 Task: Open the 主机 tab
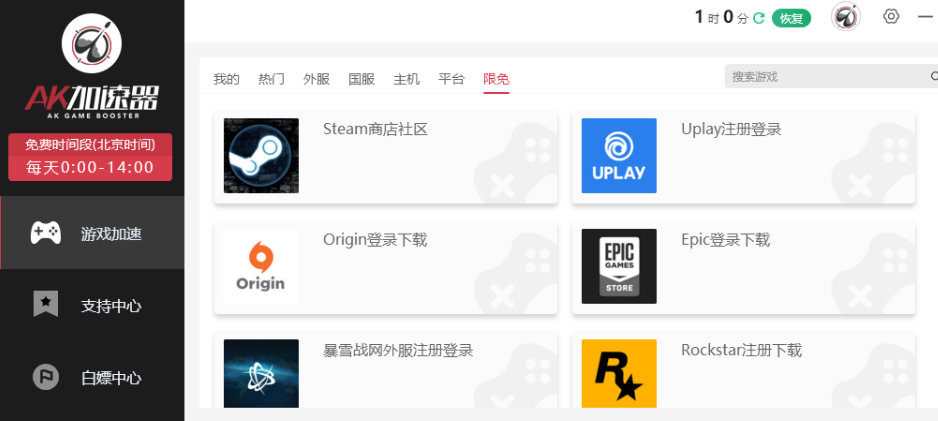[x=406, y=79]
